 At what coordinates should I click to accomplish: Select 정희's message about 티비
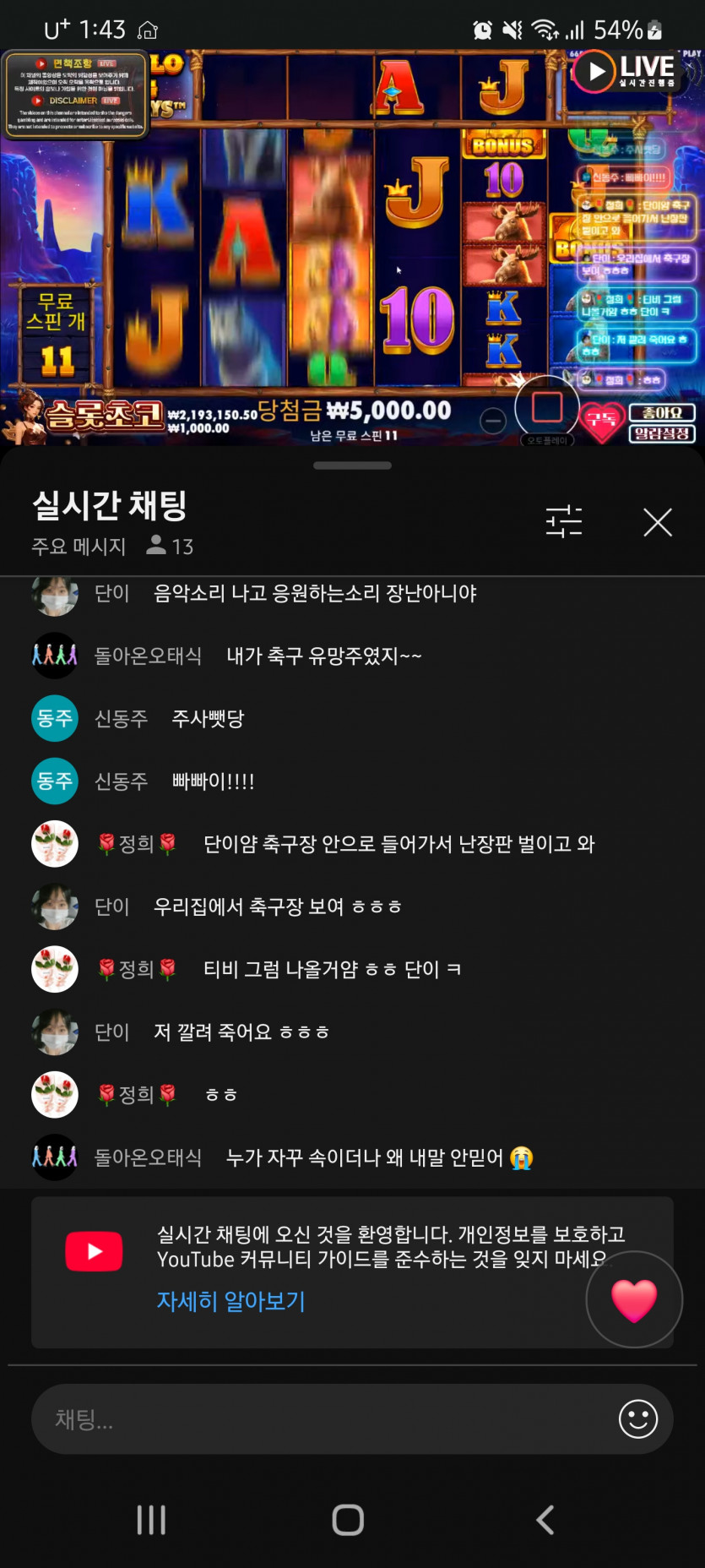pos(332,969)
